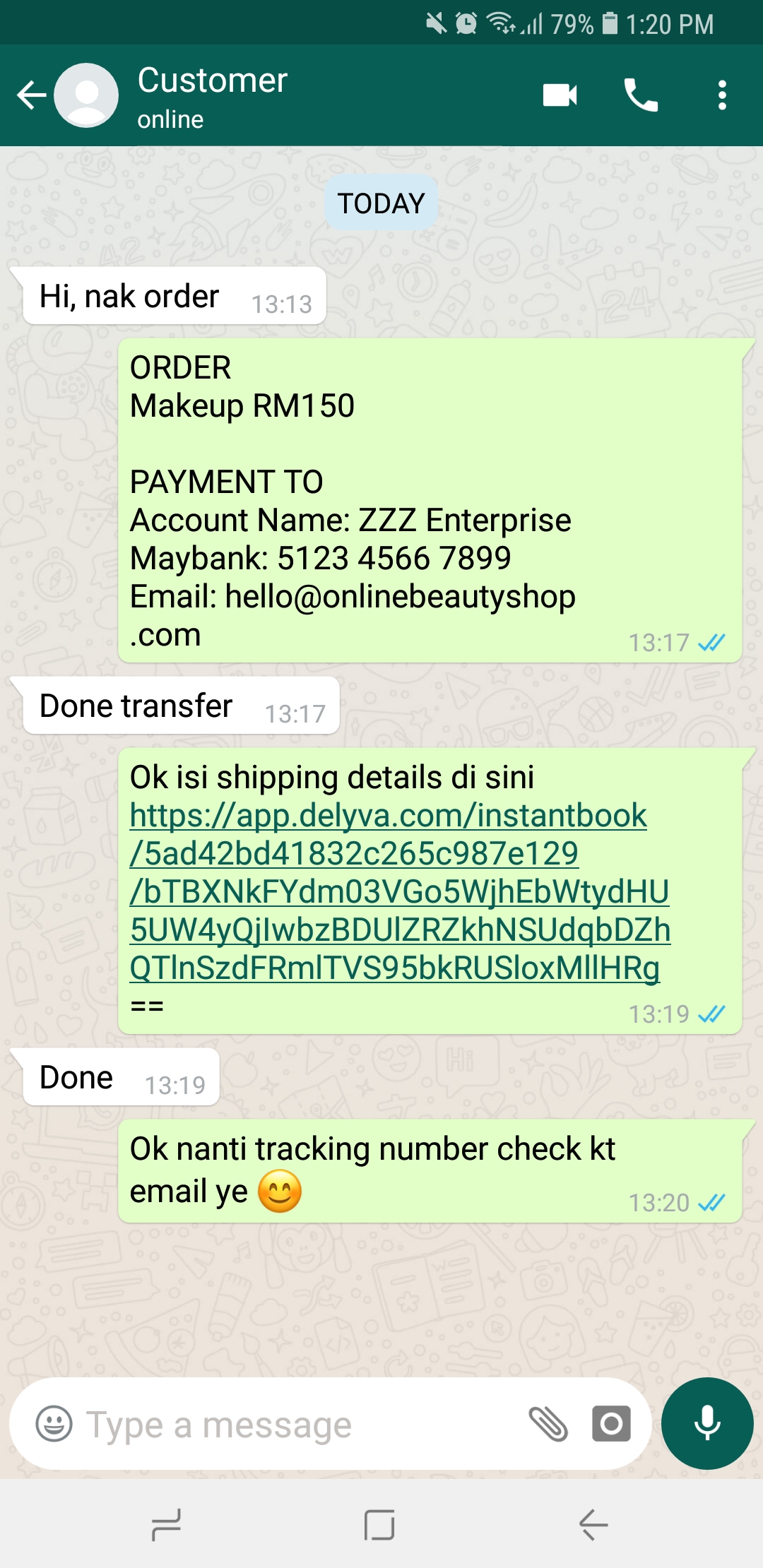Viewport: 763px width, 1568px height.
Task: Tap the microphone voice message button
Action: point(707,1423)
